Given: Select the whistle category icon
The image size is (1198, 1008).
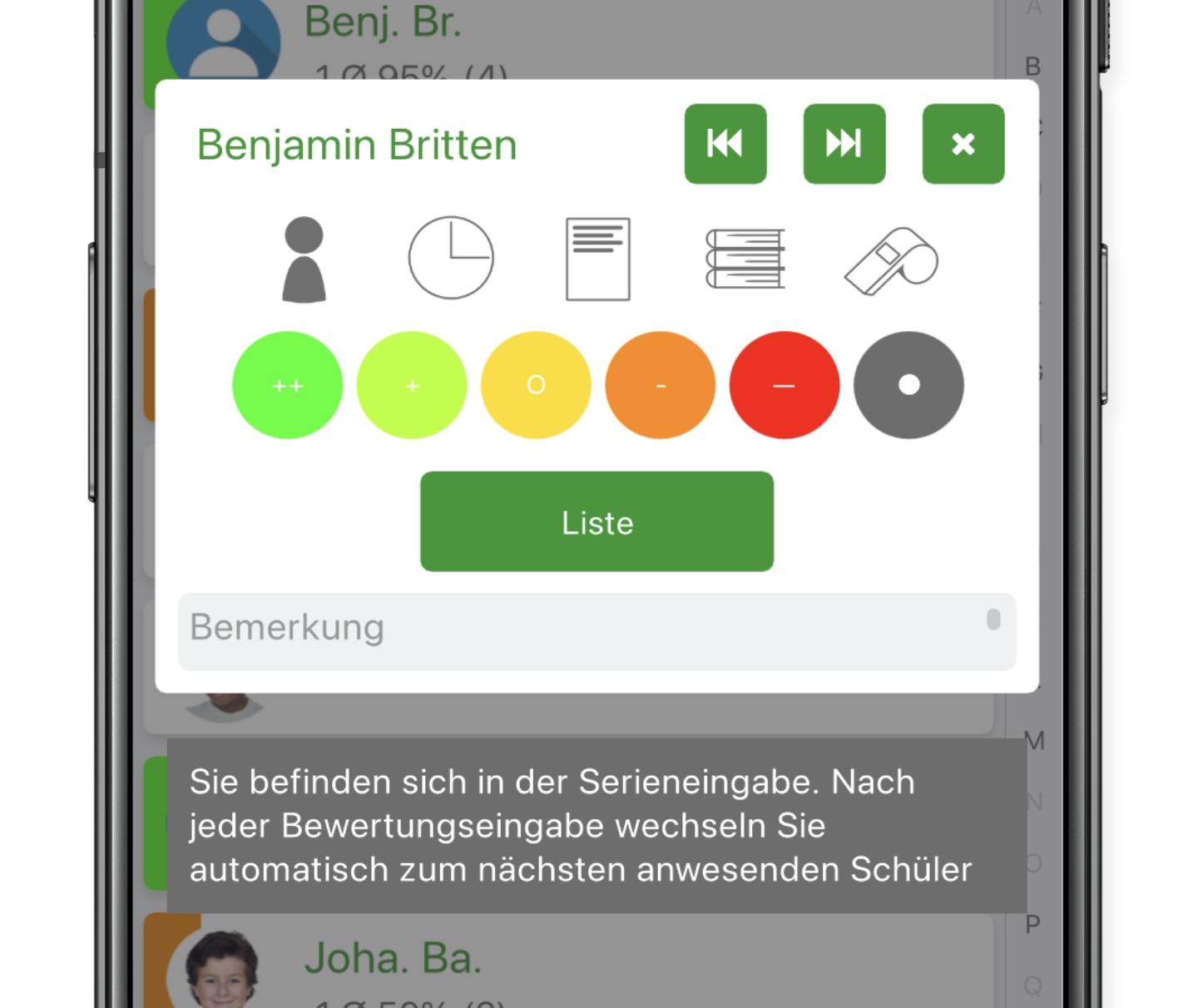Looking at the screenshot, I should click(892, 260).
